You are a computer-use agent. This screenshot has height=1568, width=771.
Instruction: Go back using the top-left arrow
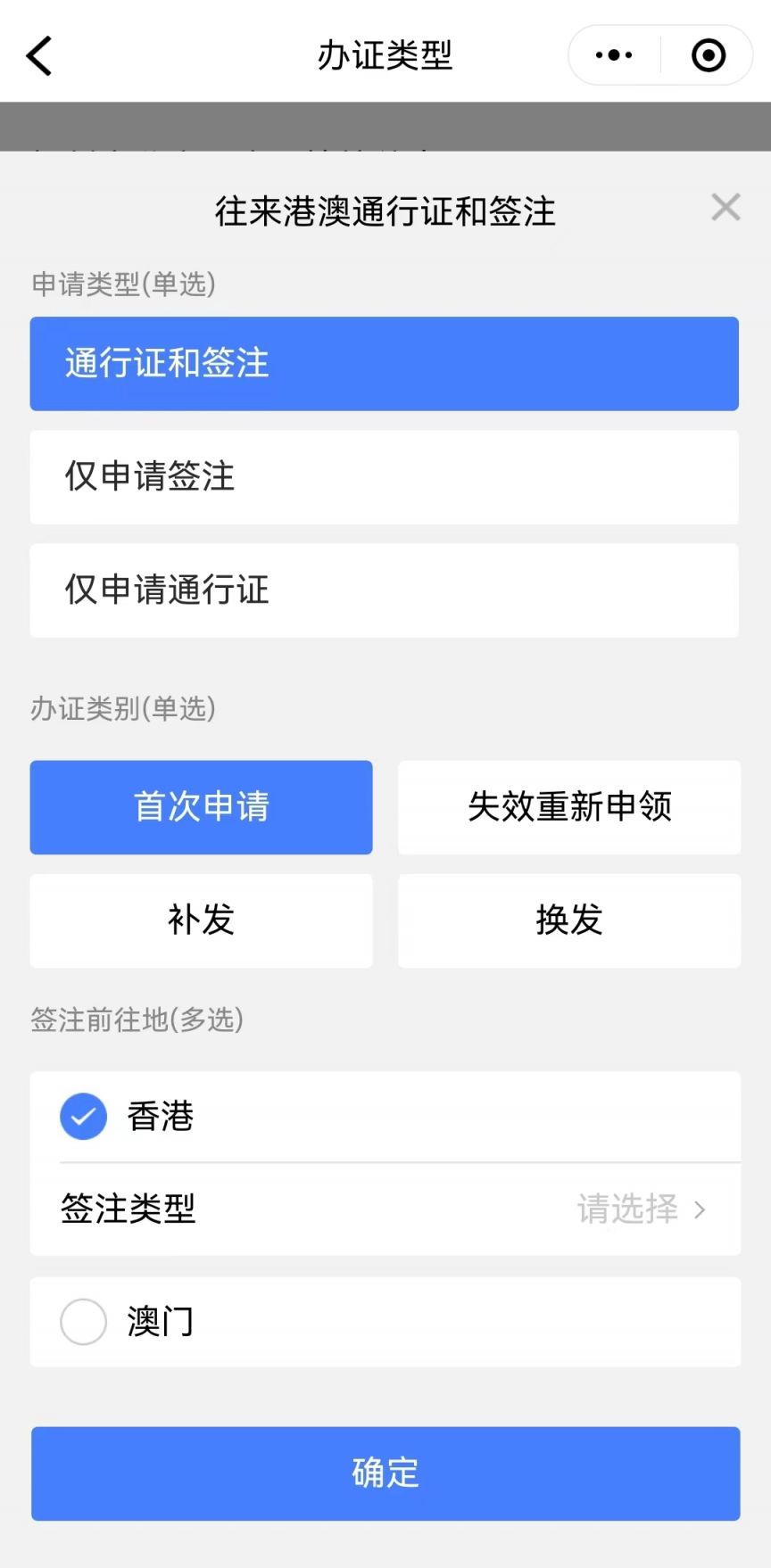(39, 55)
